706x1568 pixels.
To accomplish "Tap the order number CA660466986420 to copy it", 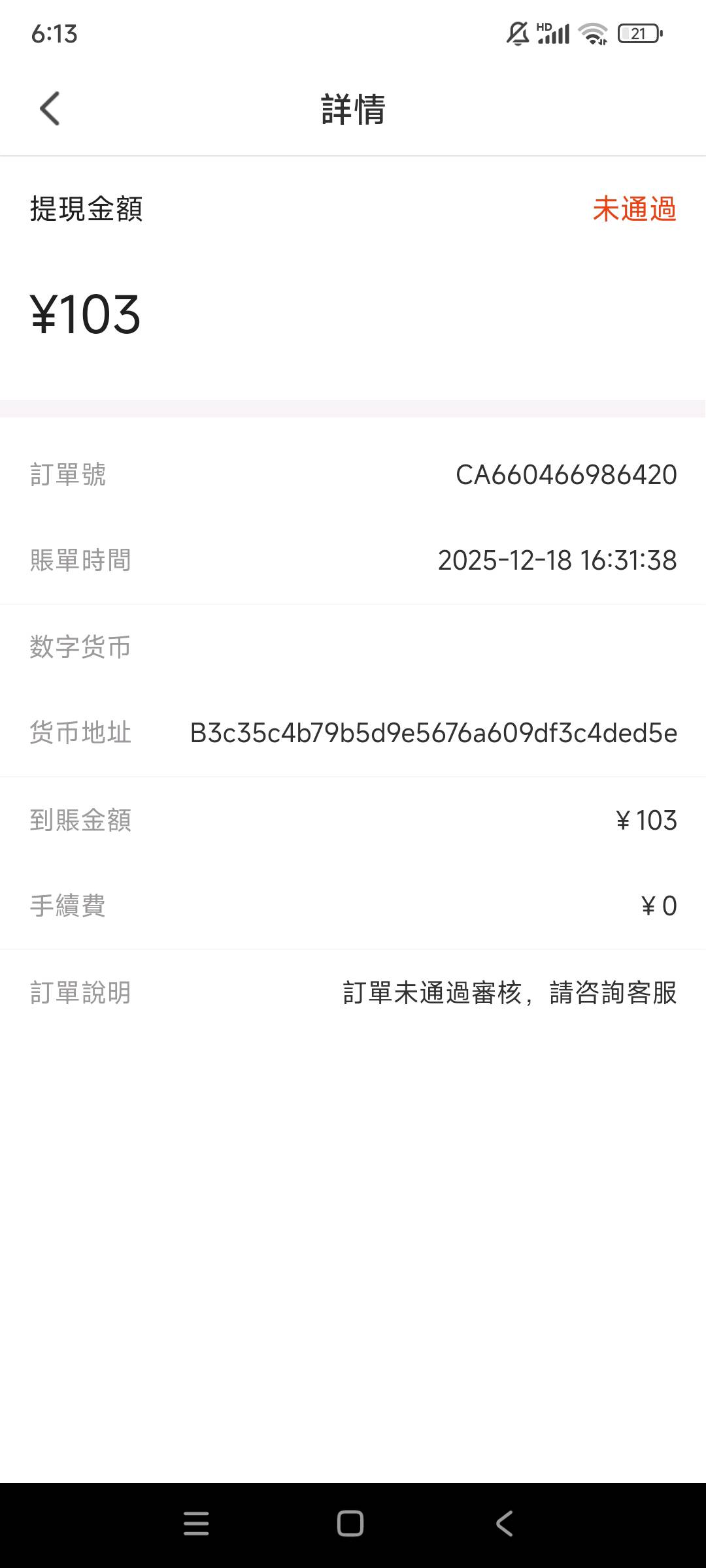I will [566, 475].
